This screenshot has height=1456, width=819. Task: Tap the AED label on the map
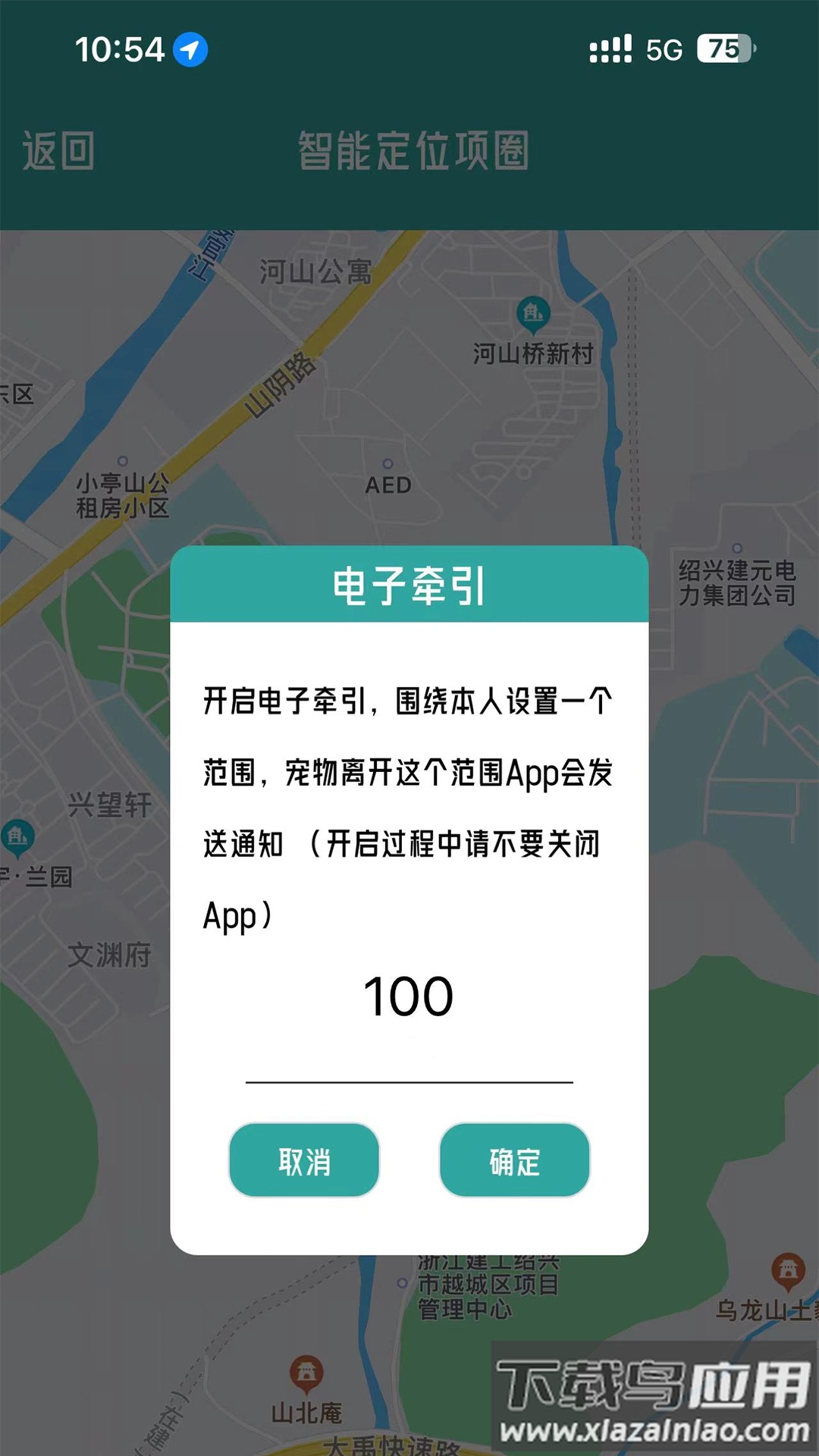pyautogui.click(x=388, y=482)
